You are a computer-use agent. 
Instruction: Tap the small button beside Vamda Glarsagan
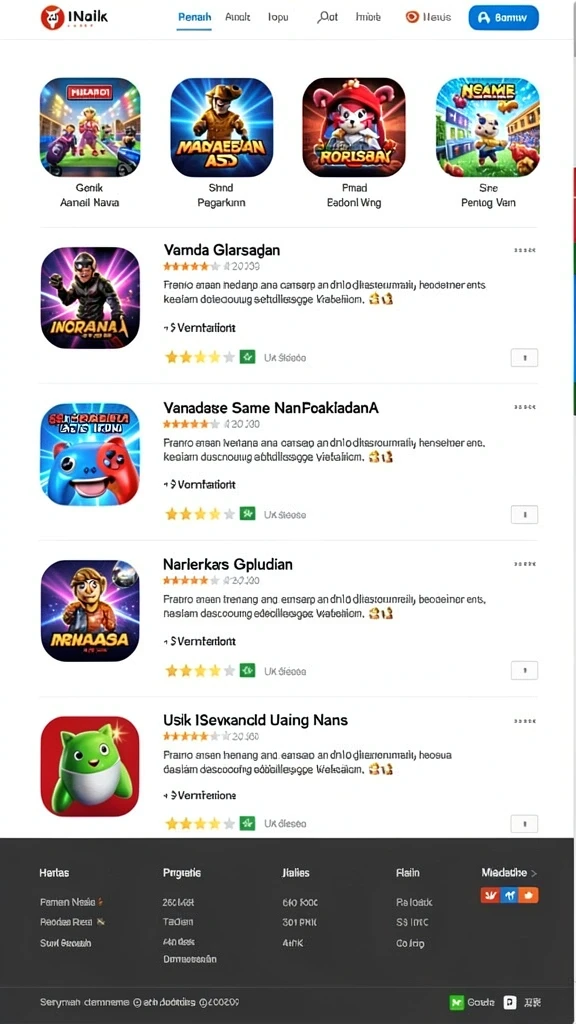[524, 357]
